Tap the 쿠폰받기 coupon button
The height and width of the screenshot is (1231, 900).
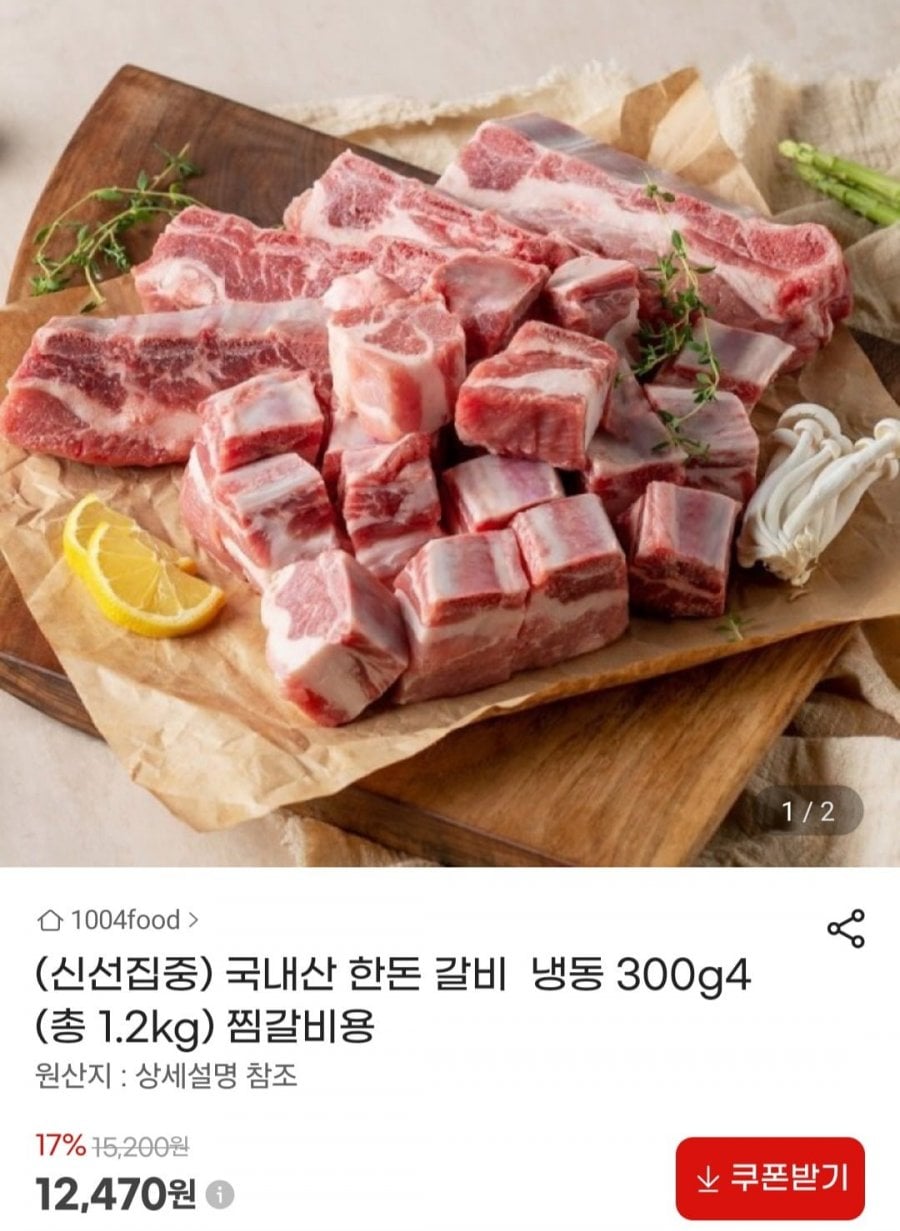tap(769, 1178)
